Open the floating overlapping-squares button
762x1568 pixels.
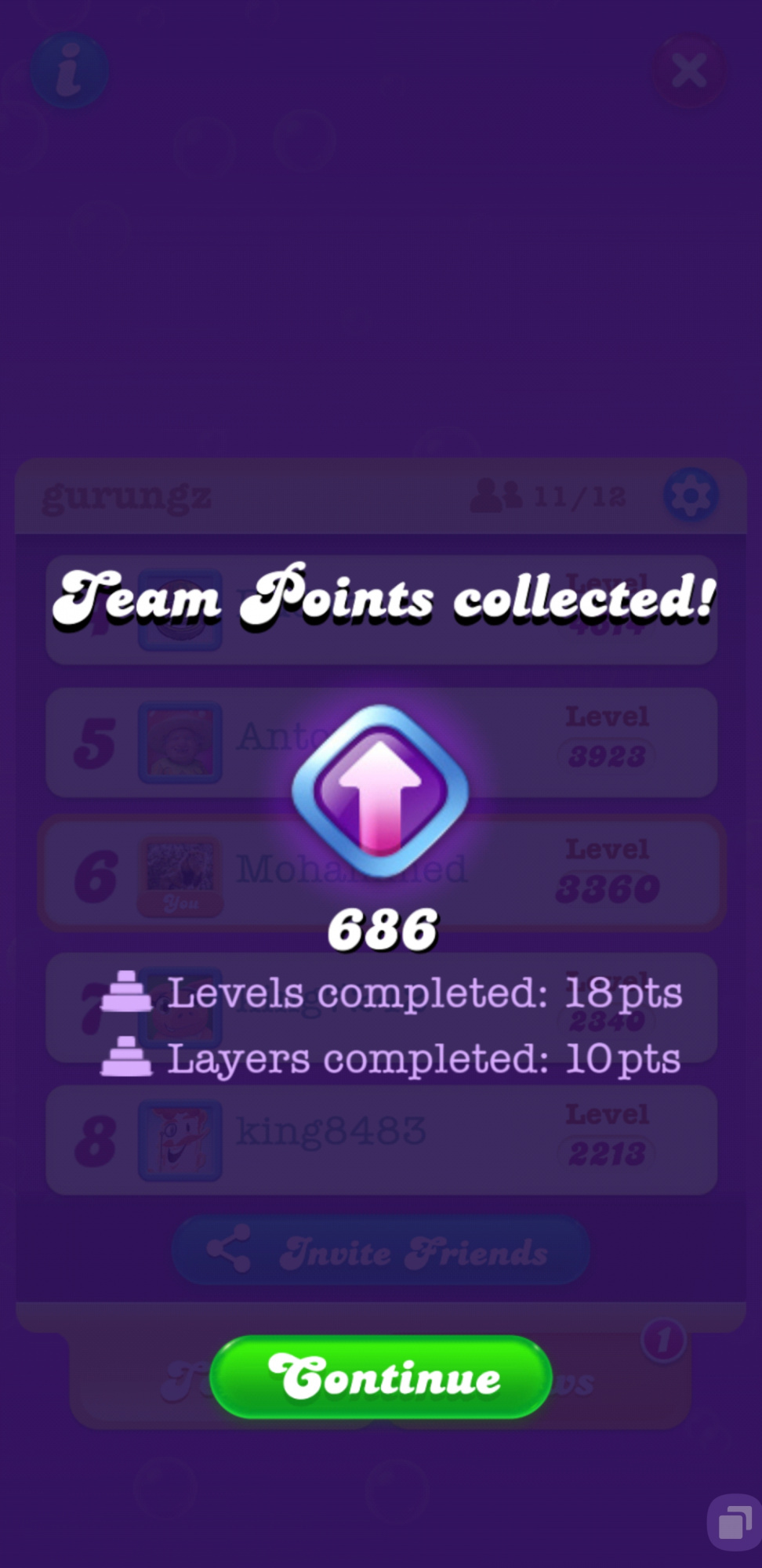coord(735,1523)
